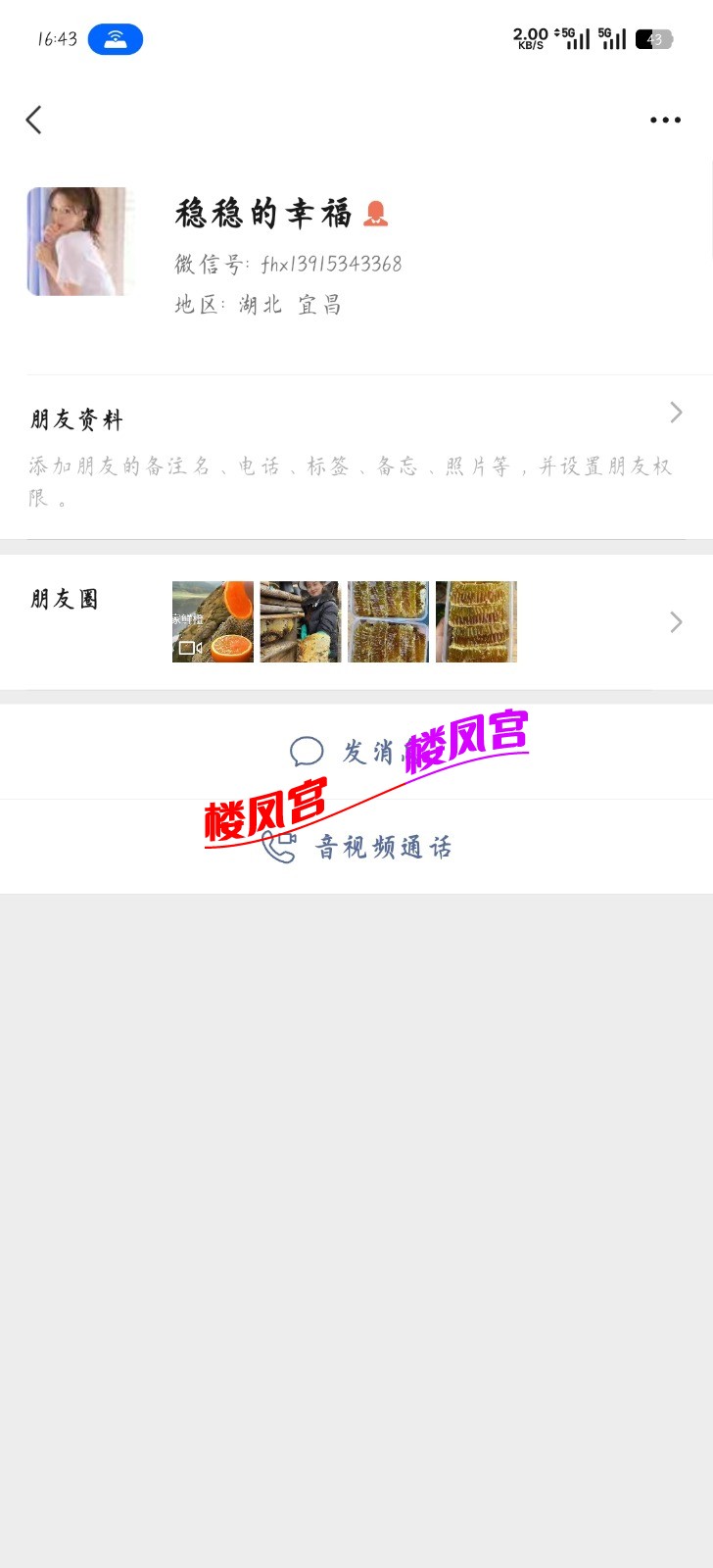Tap 发消息 to send a message
This screenshot has width=713, height=1568.
pyautogui.click(x=356, y=752)
